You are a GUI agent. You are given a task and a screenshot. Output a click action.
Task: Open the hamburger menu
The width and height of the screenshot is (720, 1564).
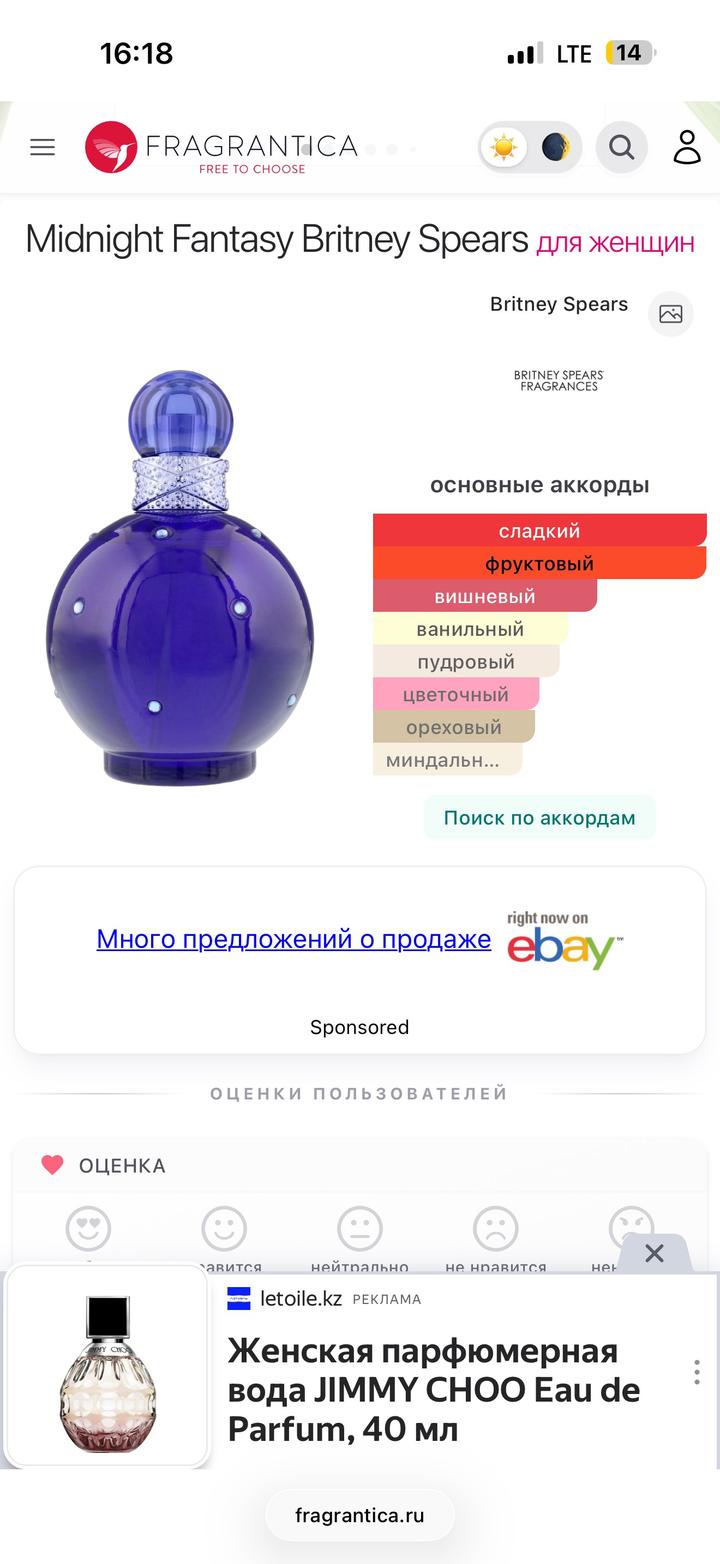[42, 148]
